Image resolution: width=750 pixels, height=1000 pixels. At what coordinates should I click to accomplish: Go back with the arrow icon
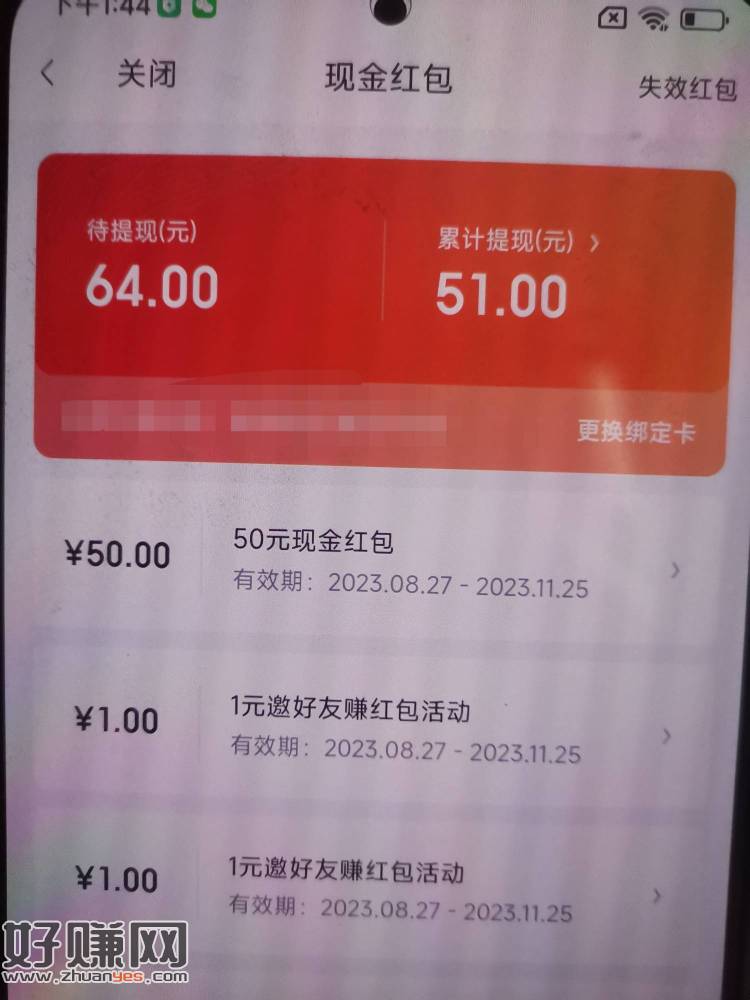pos(47,75)
